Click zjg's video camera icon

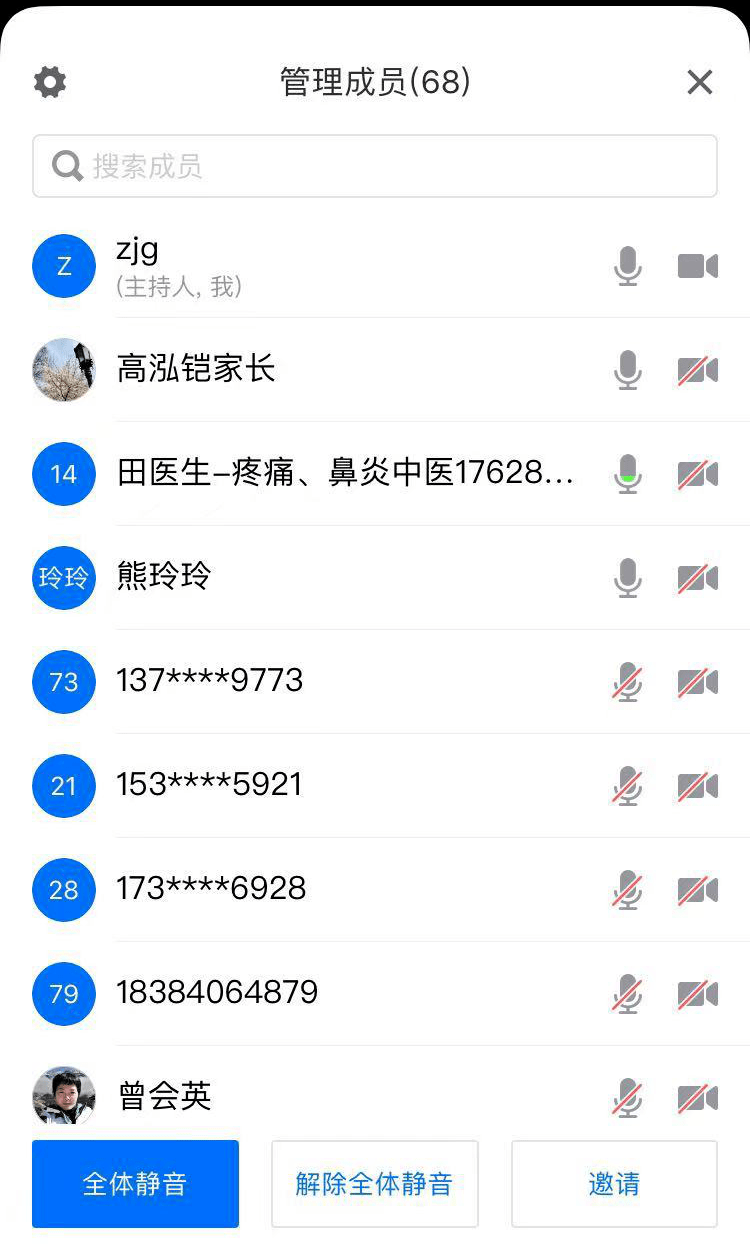pos(697,267)
